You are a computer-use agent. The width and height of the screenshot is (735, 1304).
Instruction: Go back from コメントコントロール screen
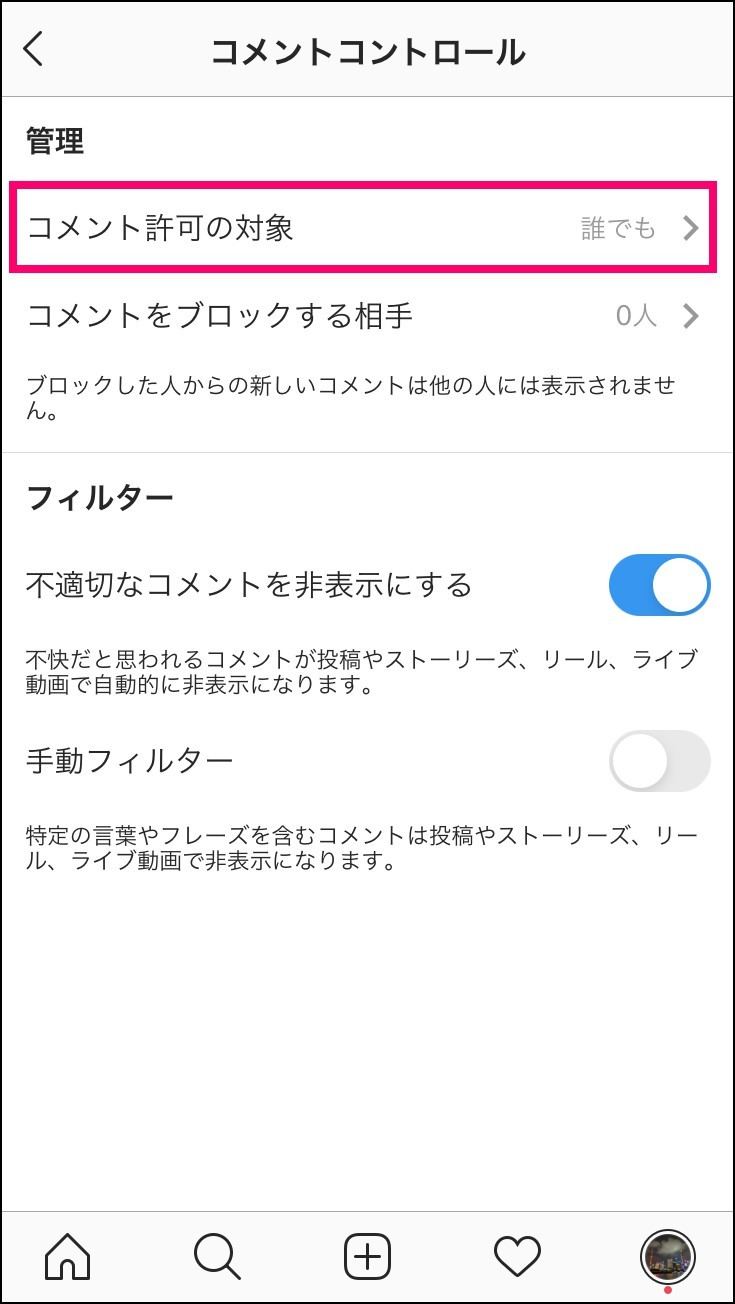click(x=34, y=48)
